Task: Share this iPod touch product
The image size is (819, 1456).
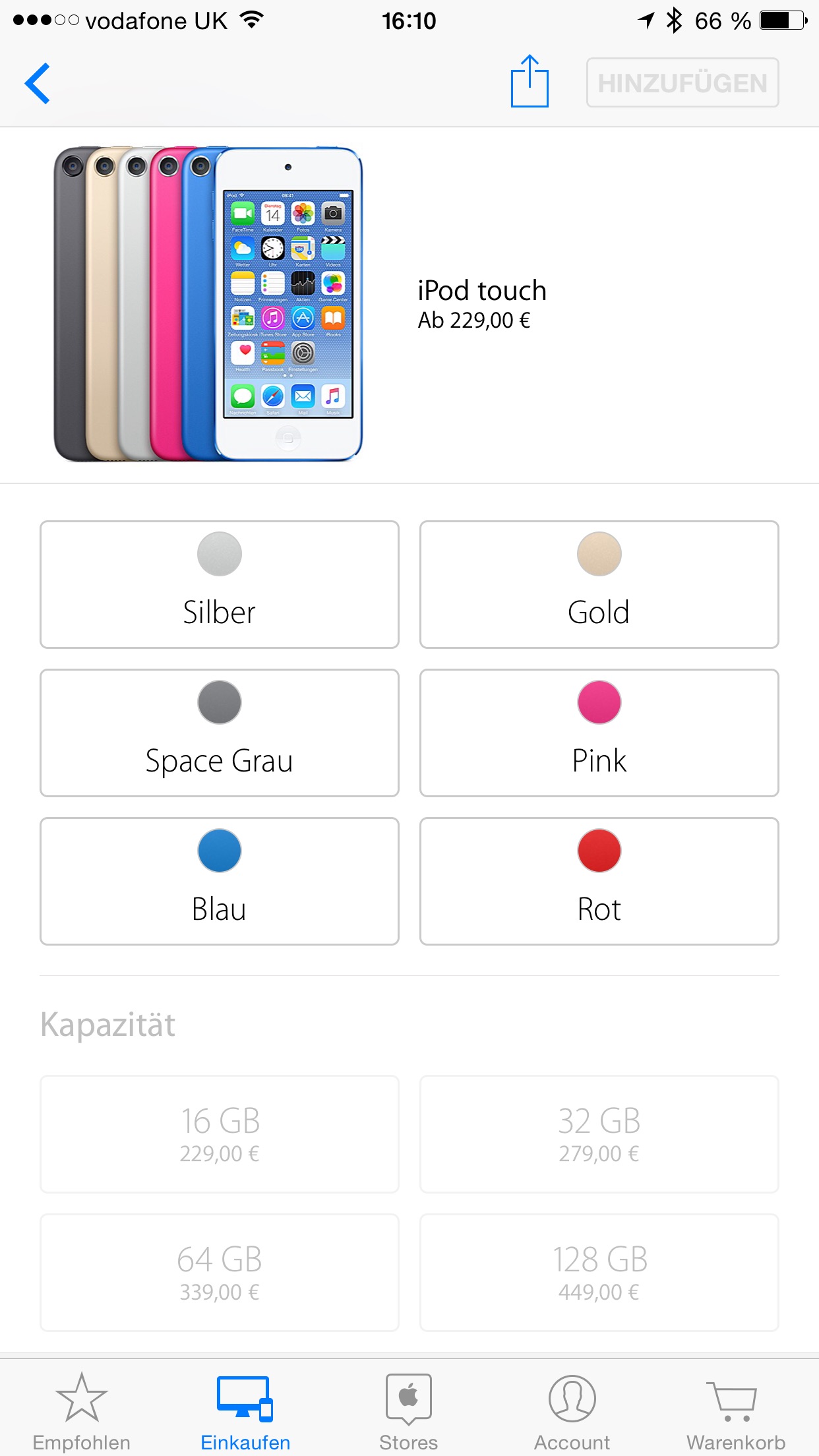Action: coord(530,82)
